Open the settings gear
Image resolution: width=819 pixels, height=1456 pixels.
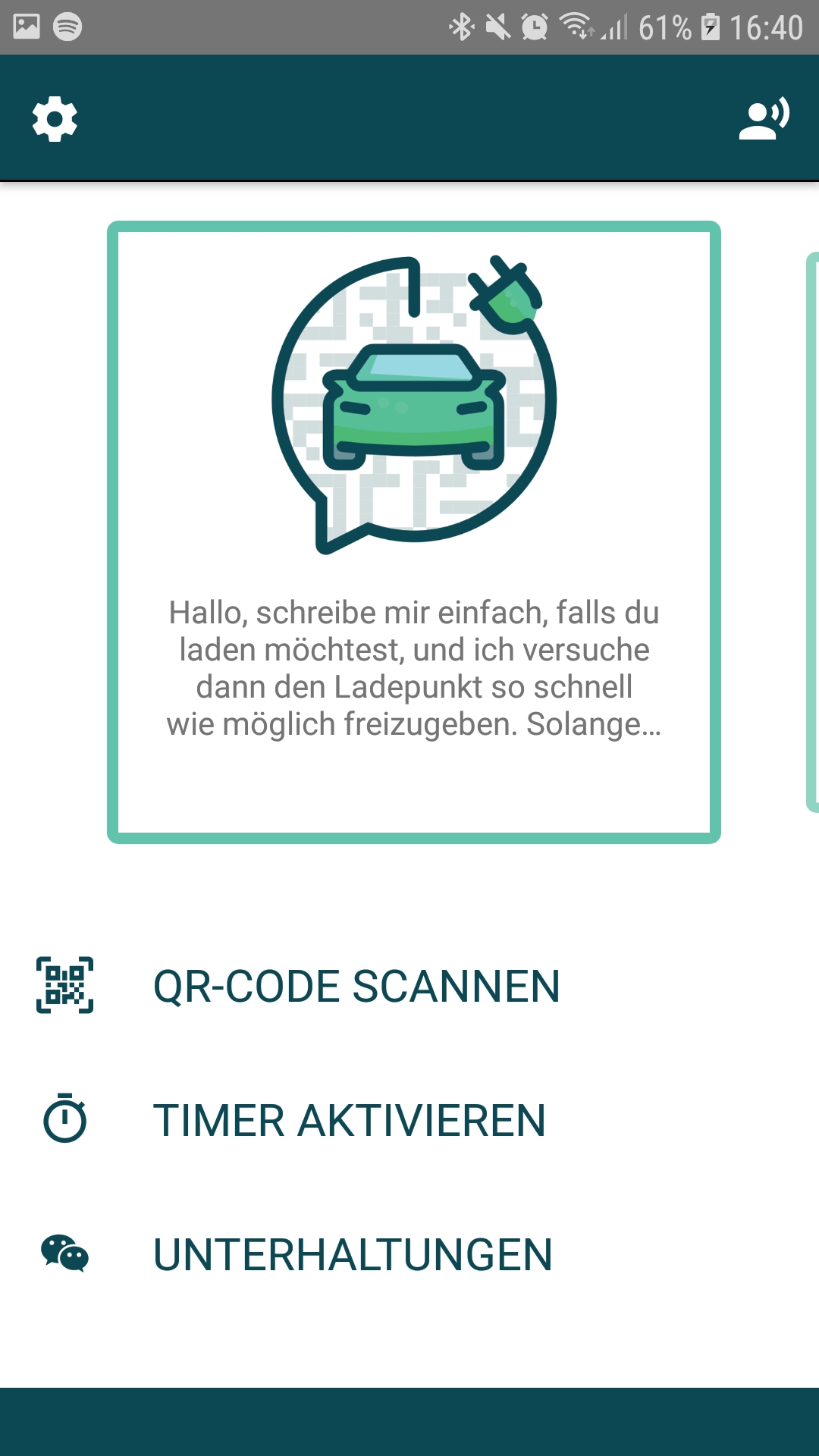[55, 119]
